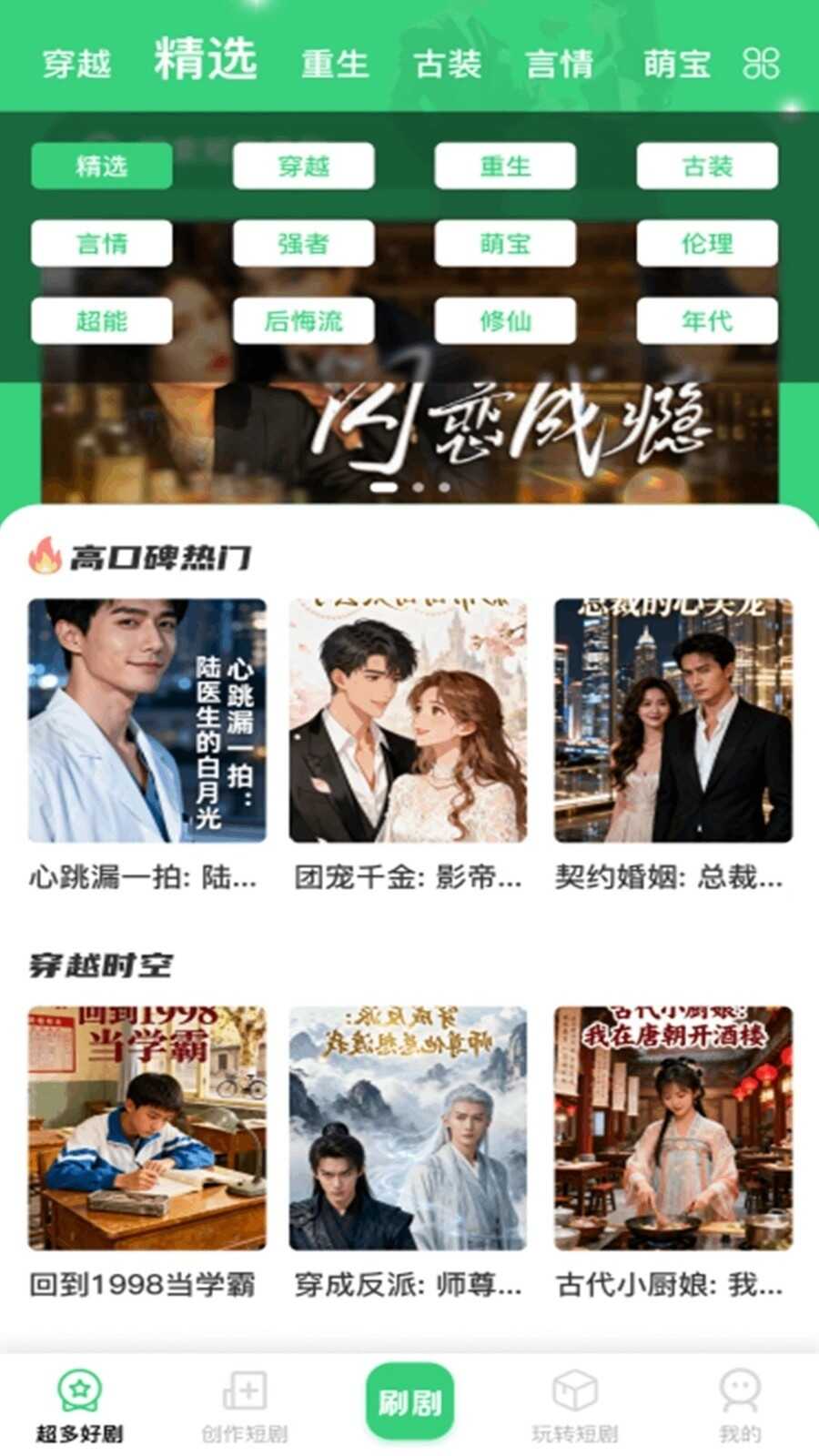
Task: Choose the 修仙 category chip
Action: pos(505,321)
